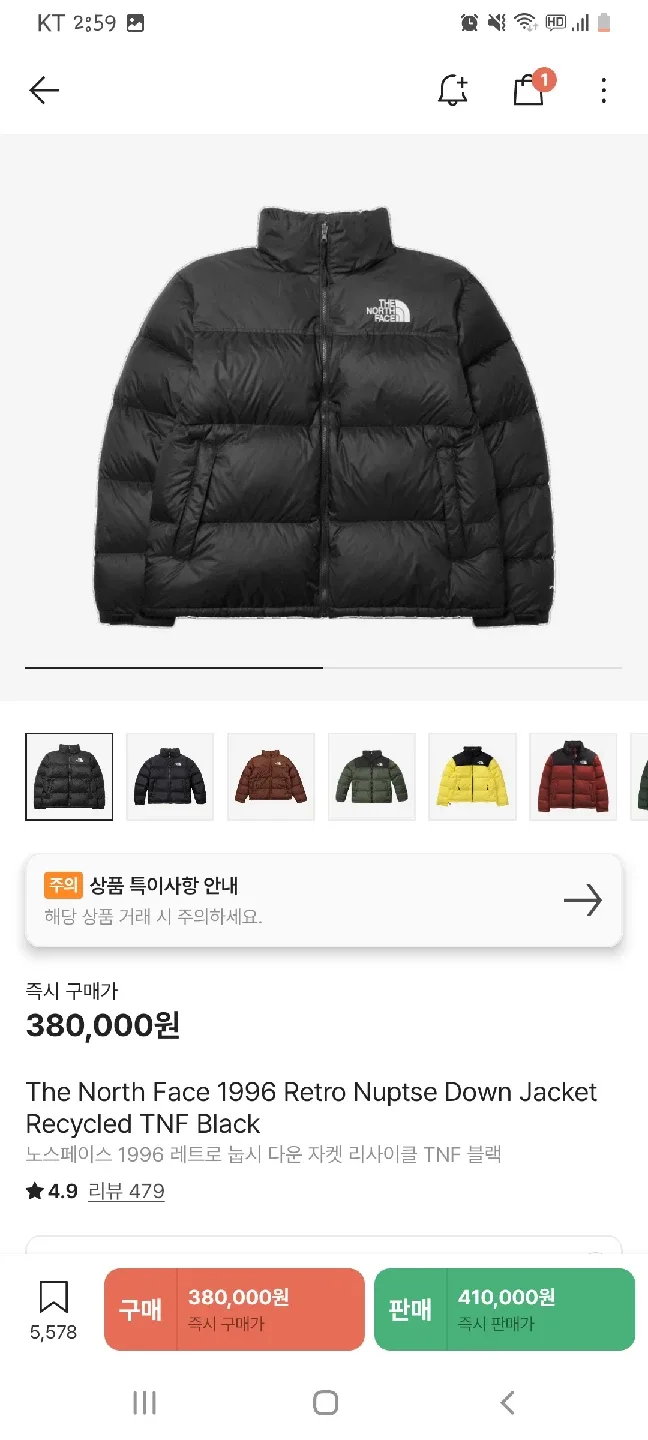The image size is (648, 1440).
Task: Set a price alert with the bell
Action: click(x=452, y=91)
